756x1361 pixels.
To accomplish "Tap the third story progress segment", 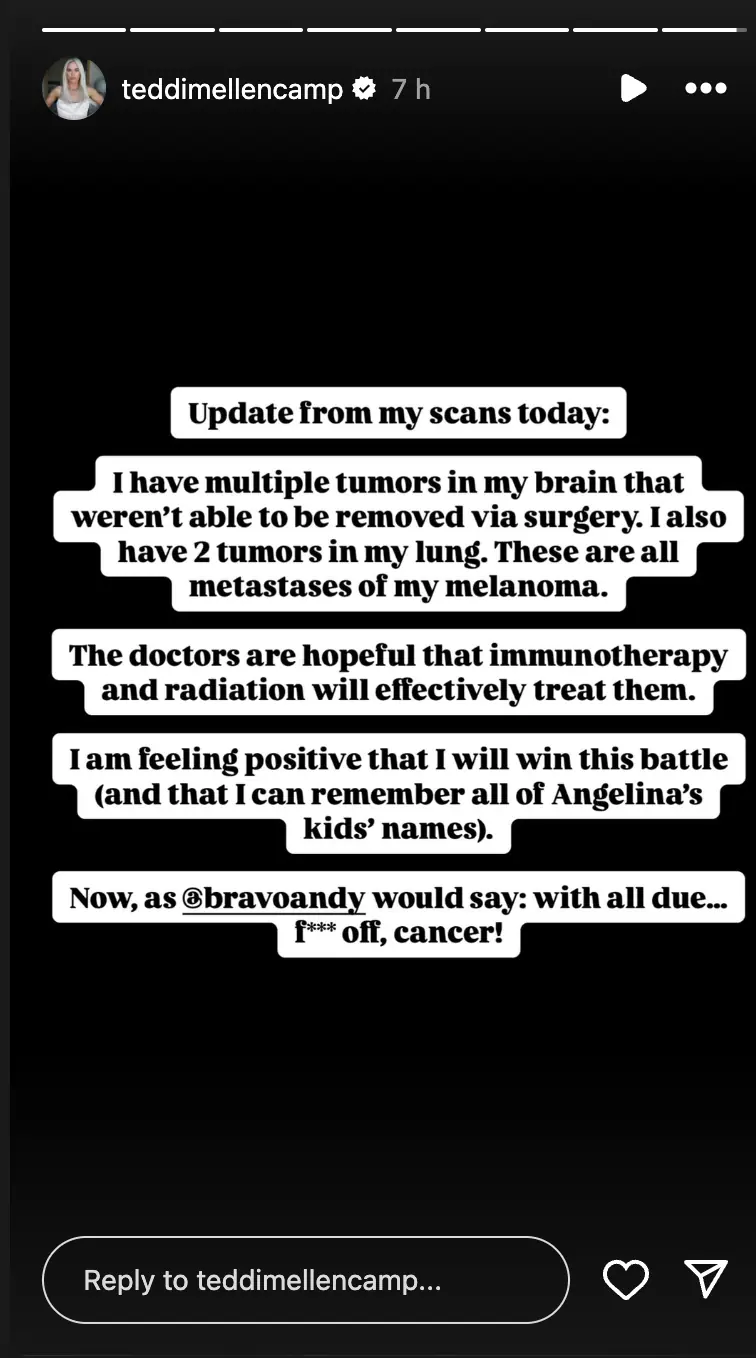I will (261, 28).
